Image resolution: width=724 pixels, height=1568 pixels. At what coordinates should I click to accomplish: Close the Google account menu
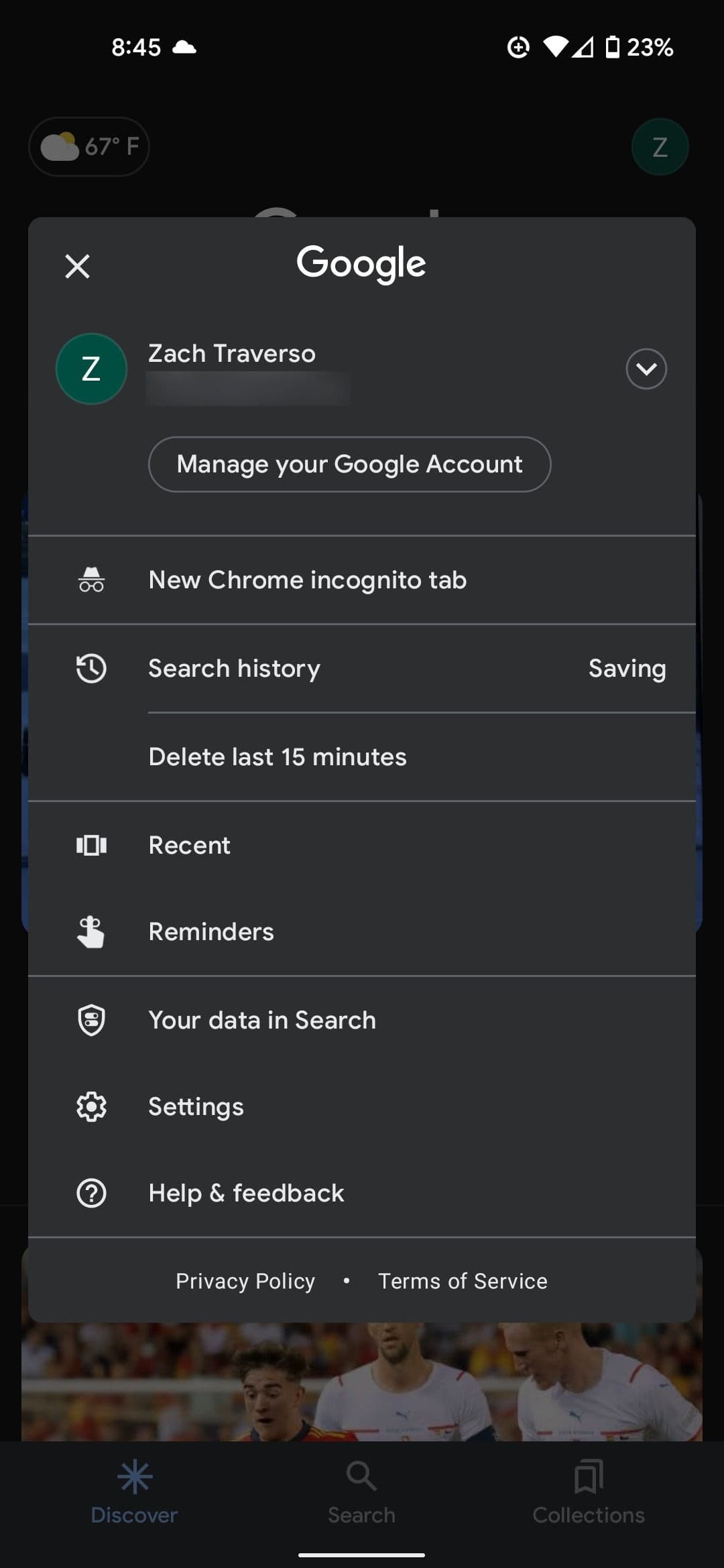tap(77, 265)
